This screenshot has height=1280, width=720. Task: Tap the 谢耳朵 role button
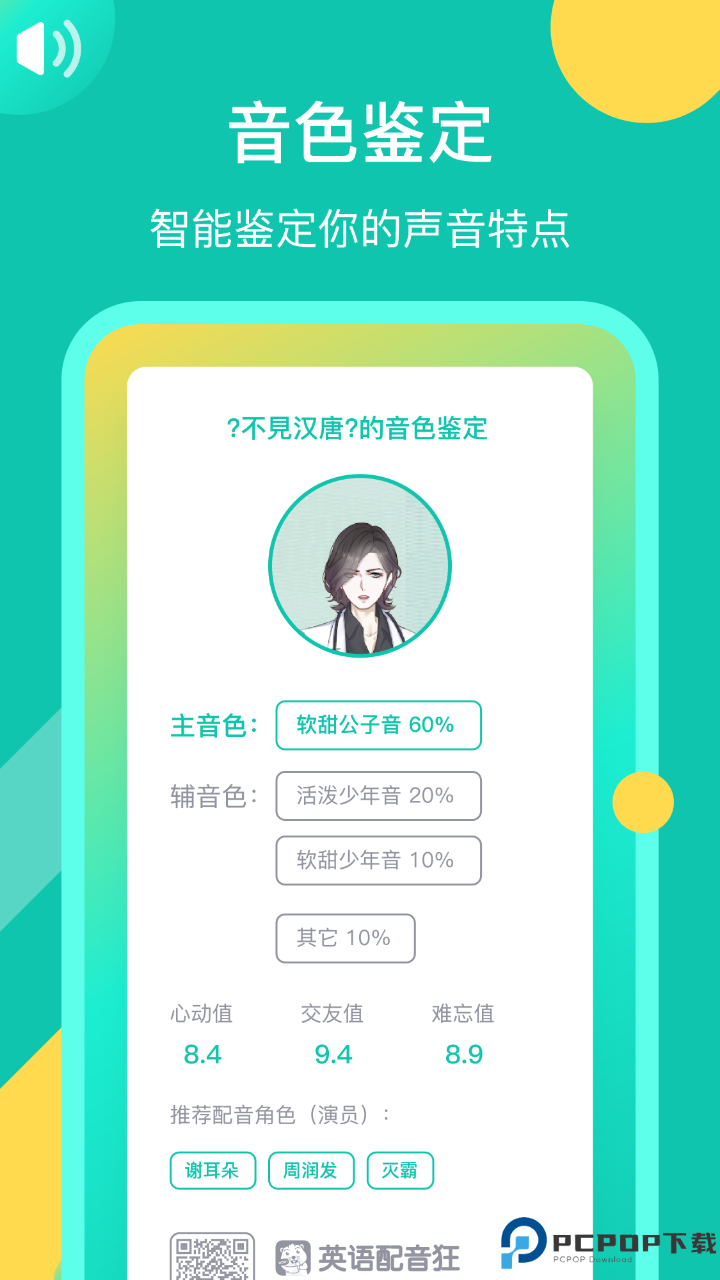(x=212, y=1170)
